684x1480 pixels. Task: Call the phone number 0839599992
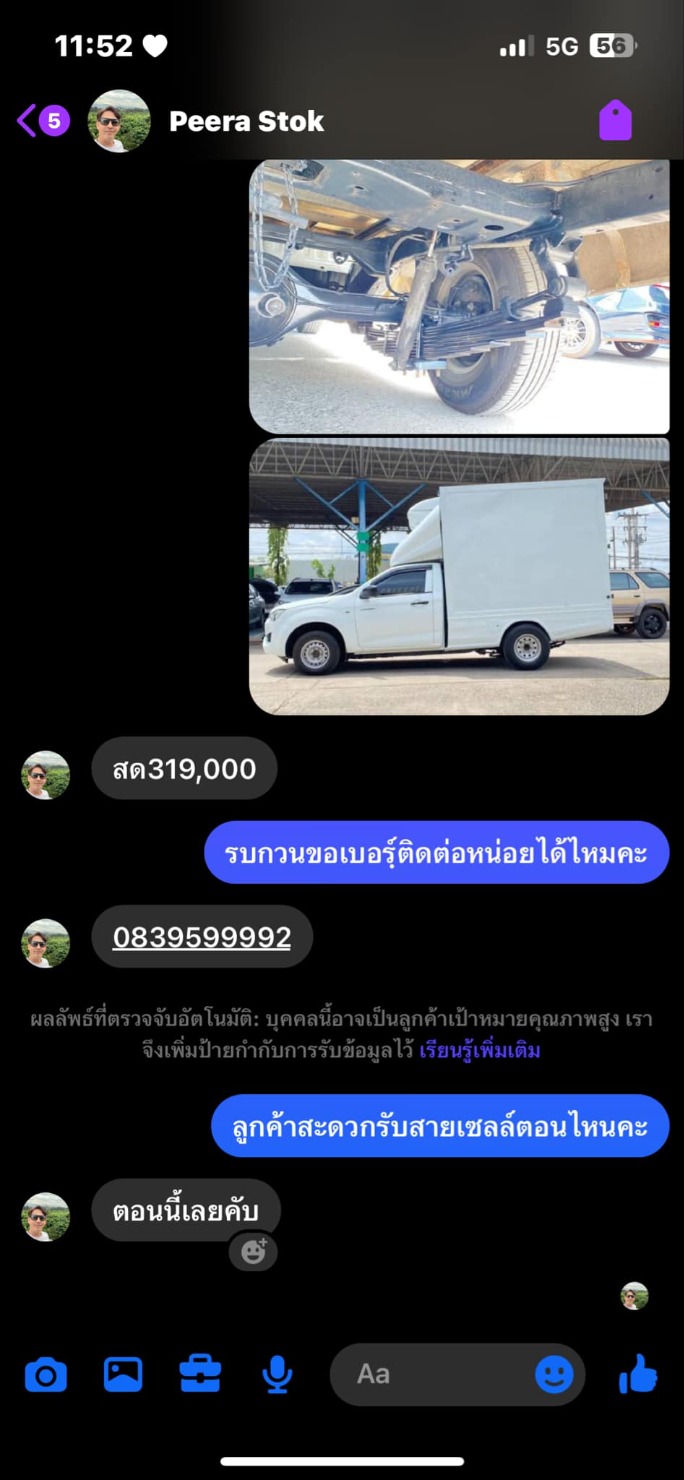click(x=202, y=937)
